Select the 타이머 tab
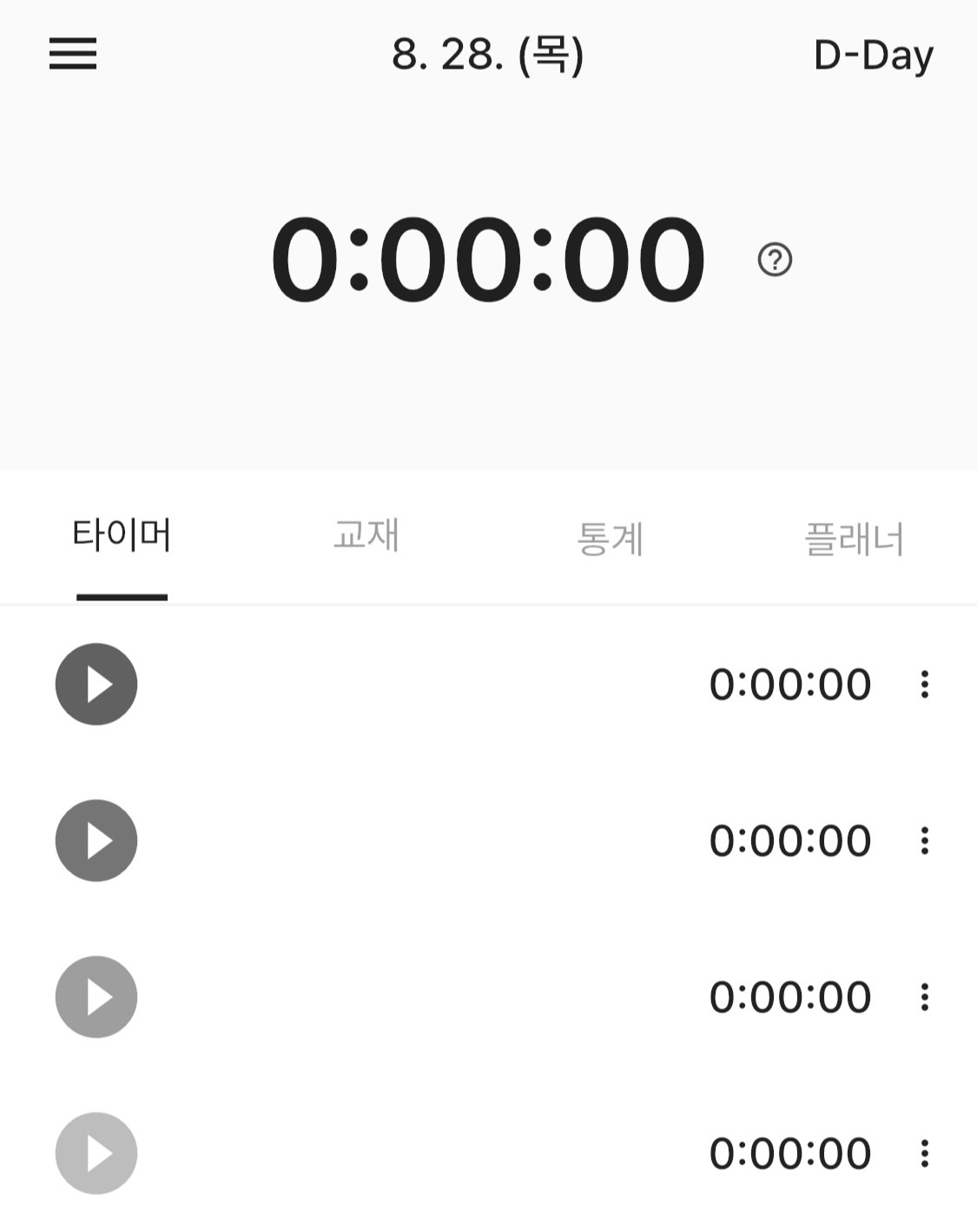977x1232 pixels. pyautogui.click(x=122, y=537)
